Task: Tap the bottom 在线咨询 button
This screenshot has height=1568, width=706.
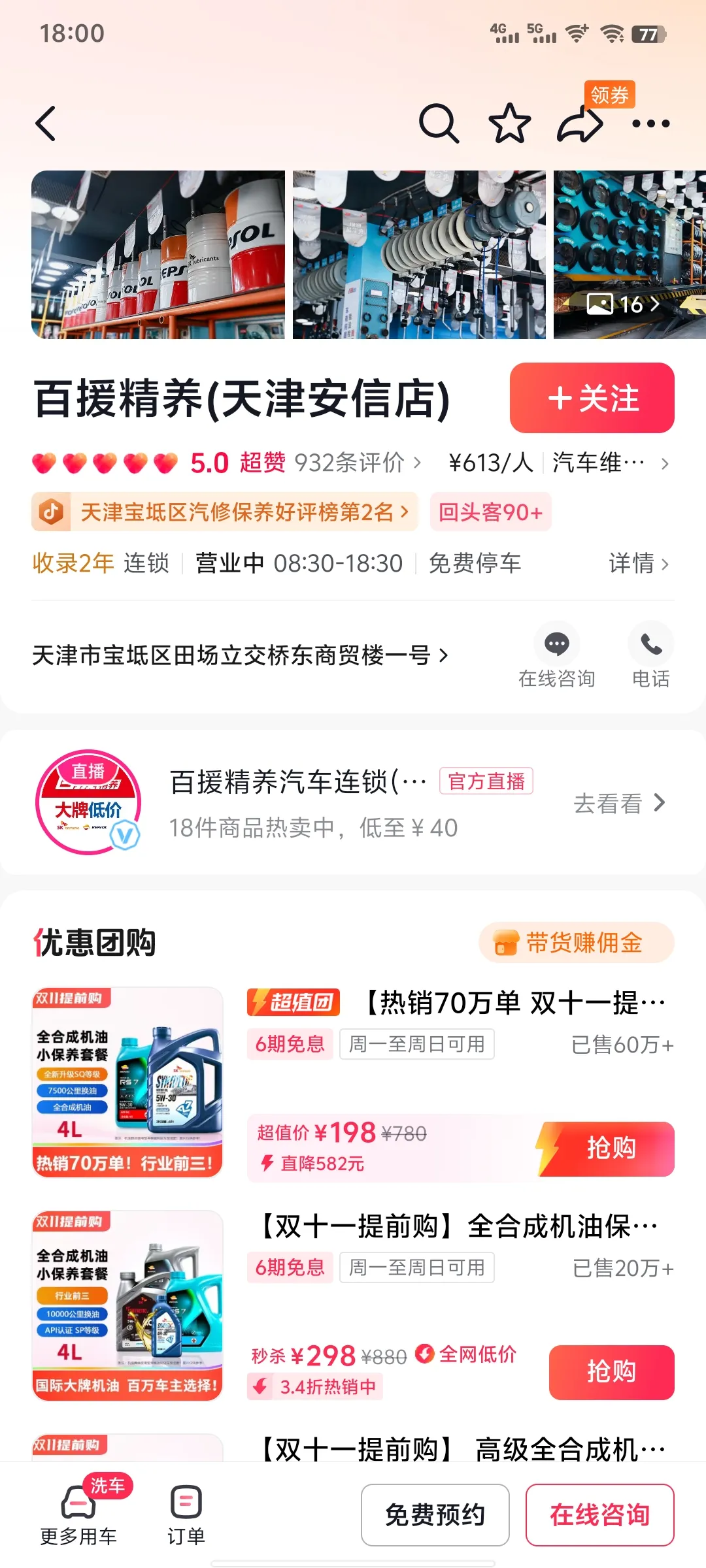Action: coord(600,1515)
